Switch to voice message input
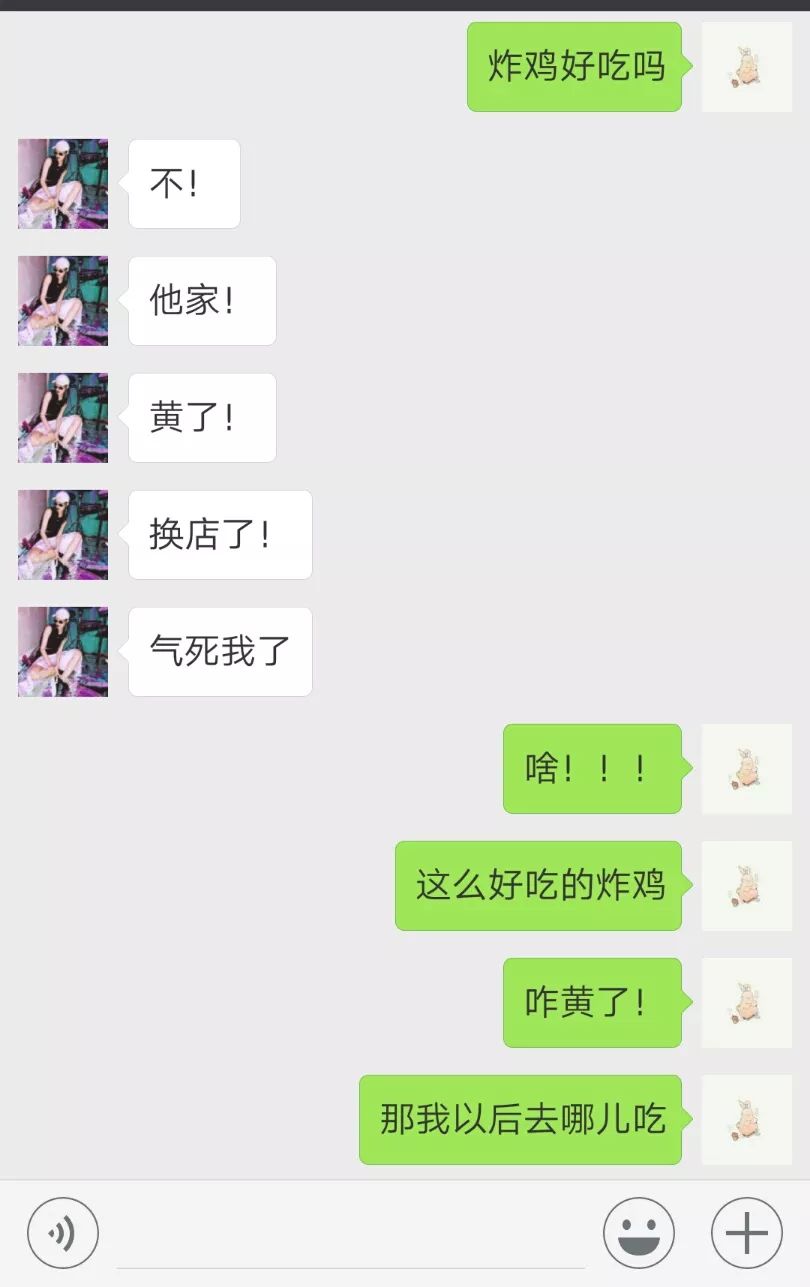 pos(63,1233)
